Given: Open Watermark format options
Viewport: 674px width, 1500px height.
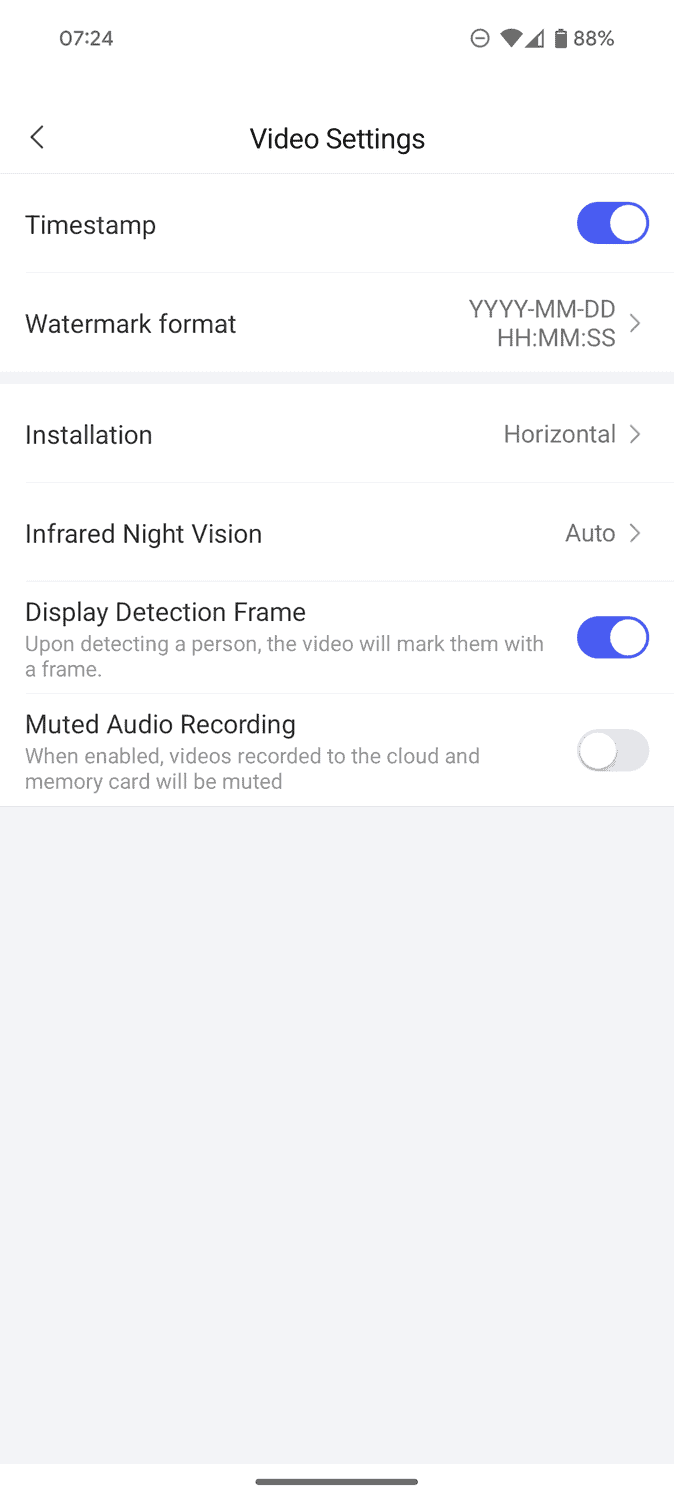Looking at the screenshot, I should point(336,324).
